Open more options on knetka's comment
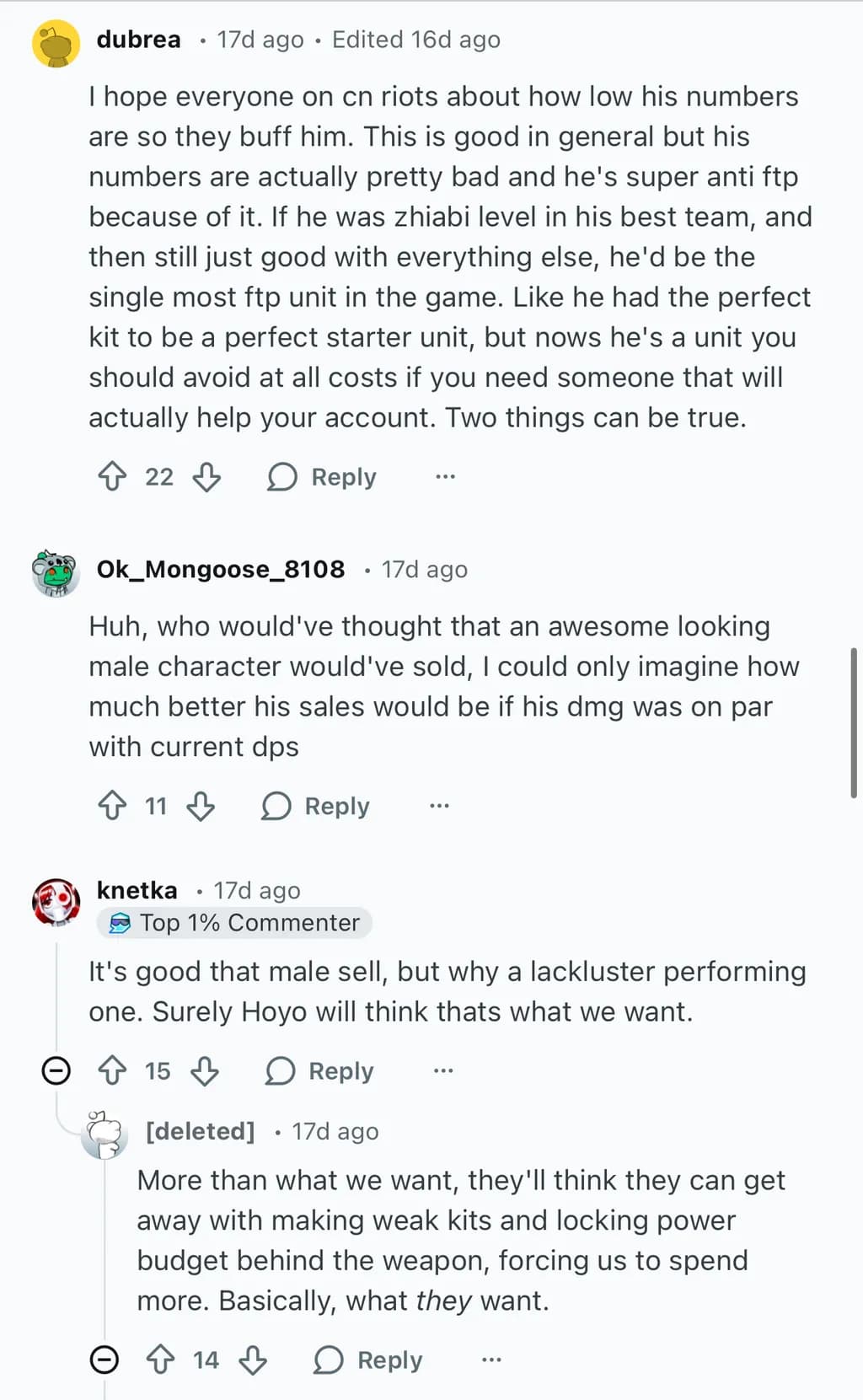Image resolution: width=863 pixels, height=1400 pixels. [x=443, y=1071]
